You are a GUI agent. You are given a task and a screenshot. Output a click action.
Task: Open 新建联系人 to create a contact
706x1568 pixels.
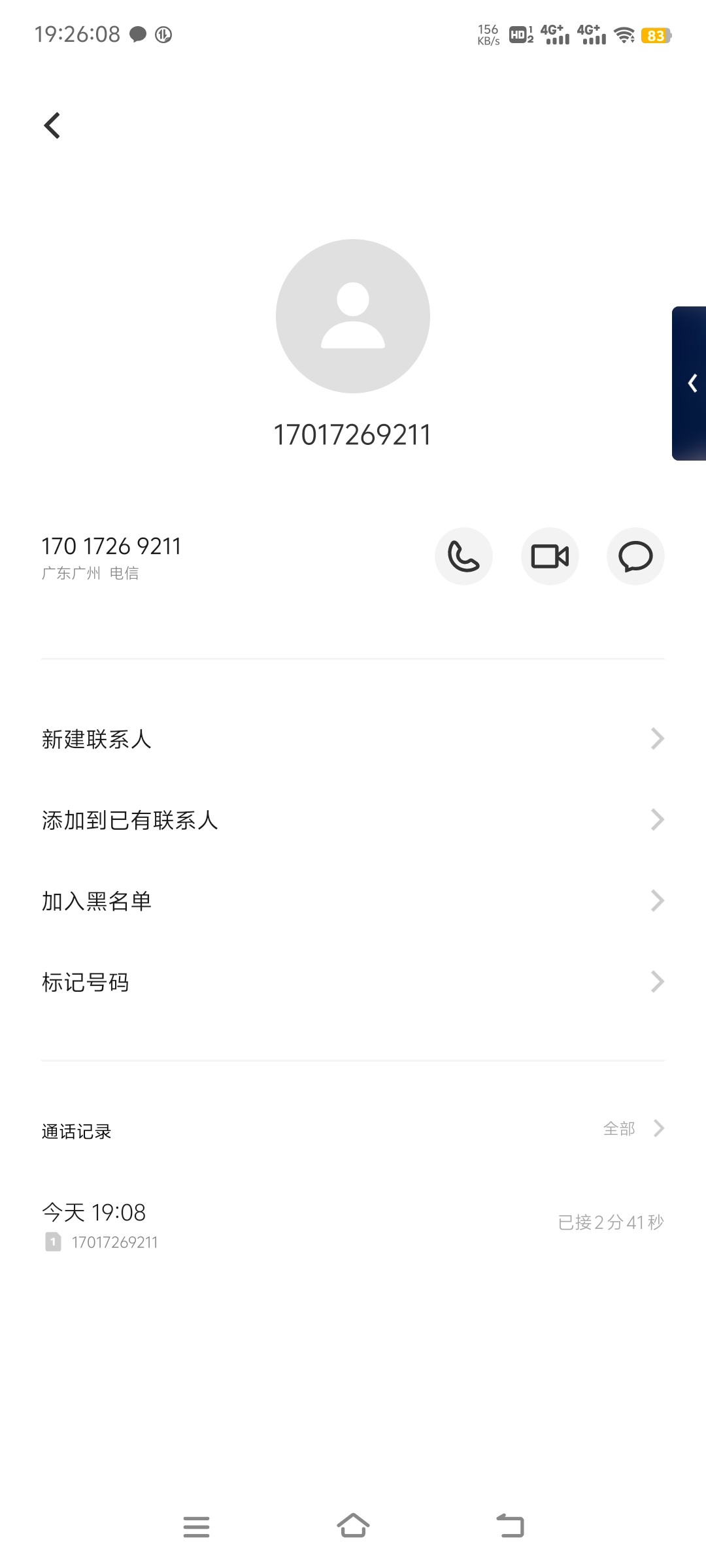click(353, 739)
